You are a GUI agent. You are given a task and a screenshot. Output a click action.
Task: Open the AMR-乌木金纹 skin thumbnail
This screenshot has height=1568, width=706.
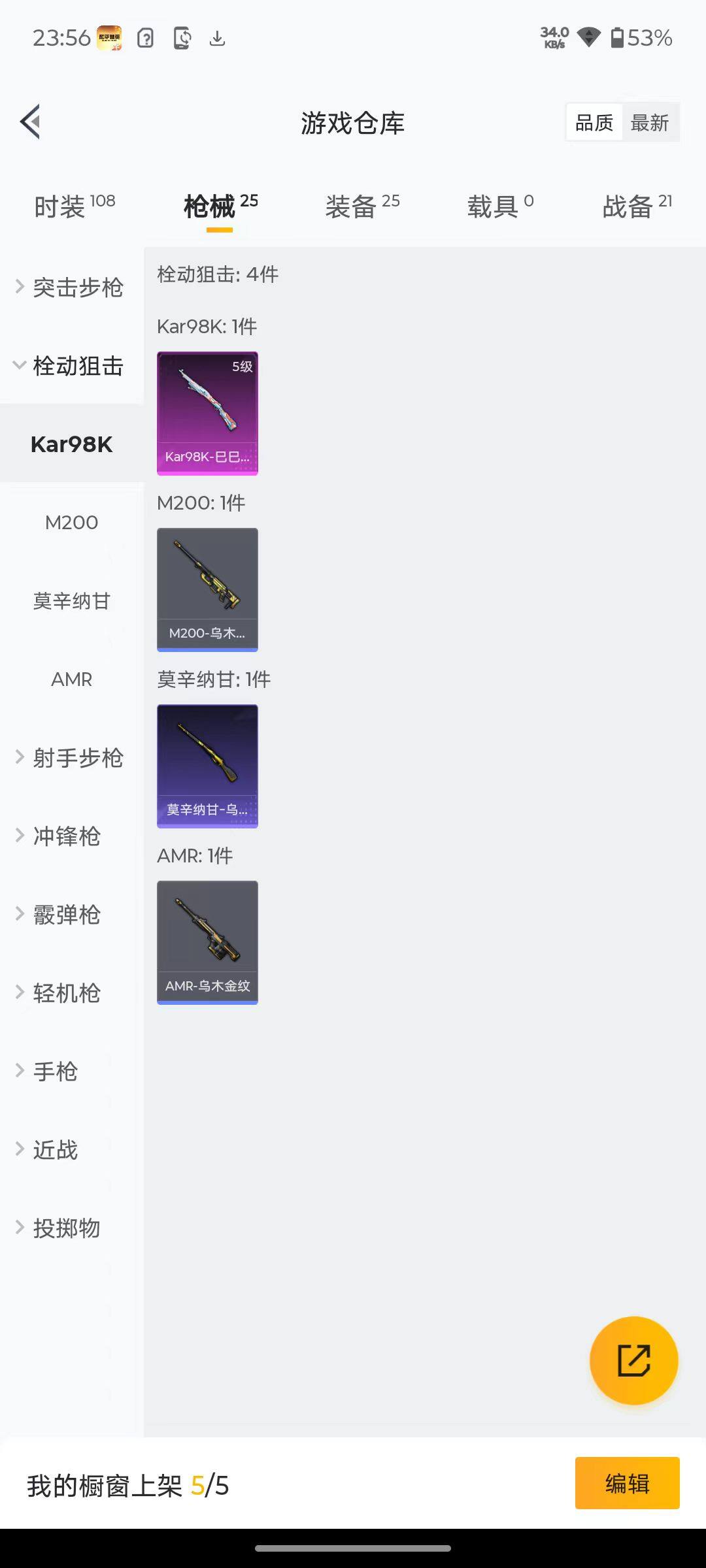coord(207,942)
